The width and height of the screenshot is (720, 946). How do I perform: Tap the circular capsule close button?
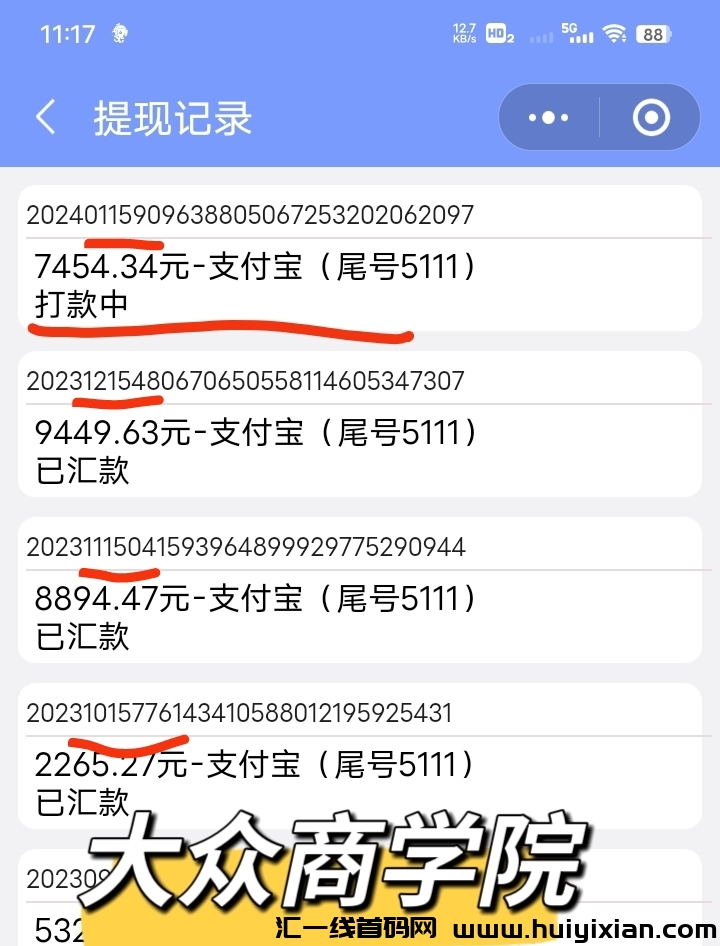coord(651,117)
